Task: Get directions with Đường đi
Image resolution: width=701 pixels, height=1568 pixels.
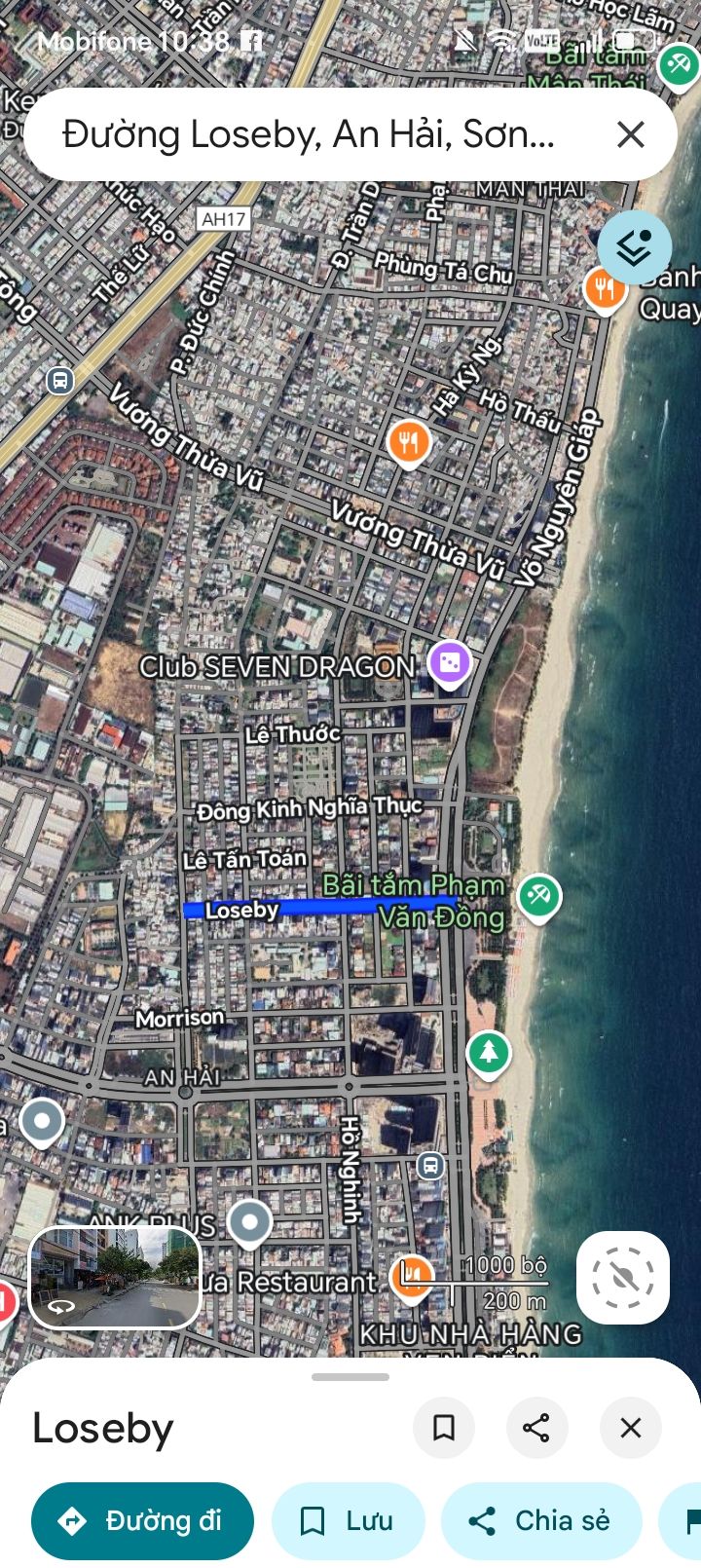Action: point(142,1521)
